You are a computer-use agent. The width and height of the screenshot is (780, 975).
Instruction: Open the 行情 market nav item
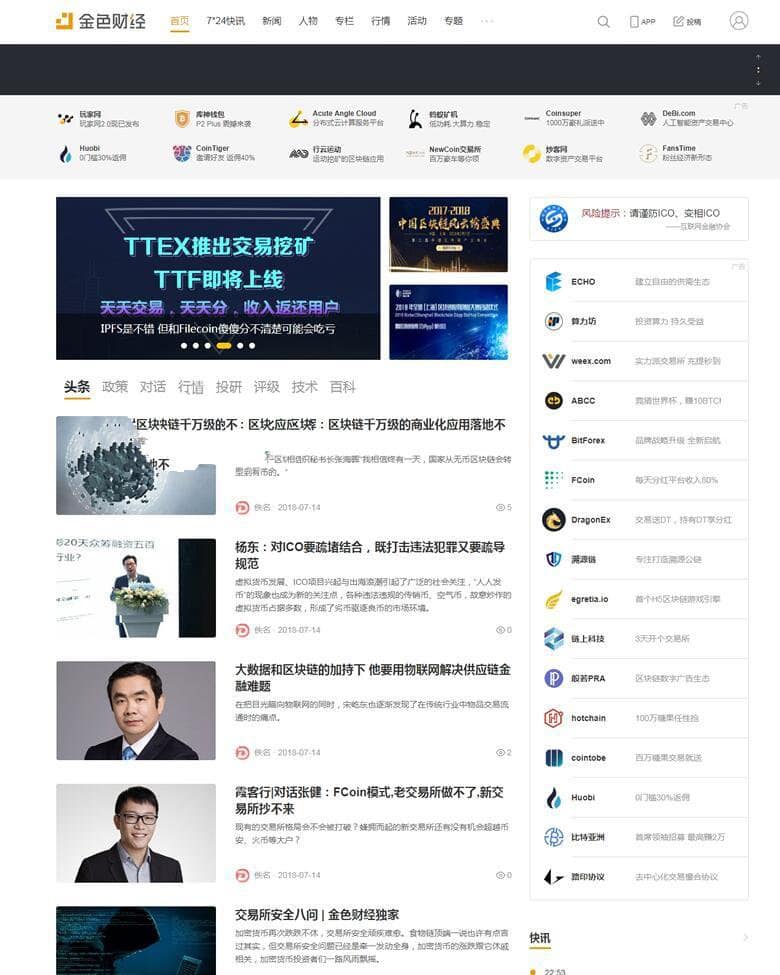pos(380,21)
